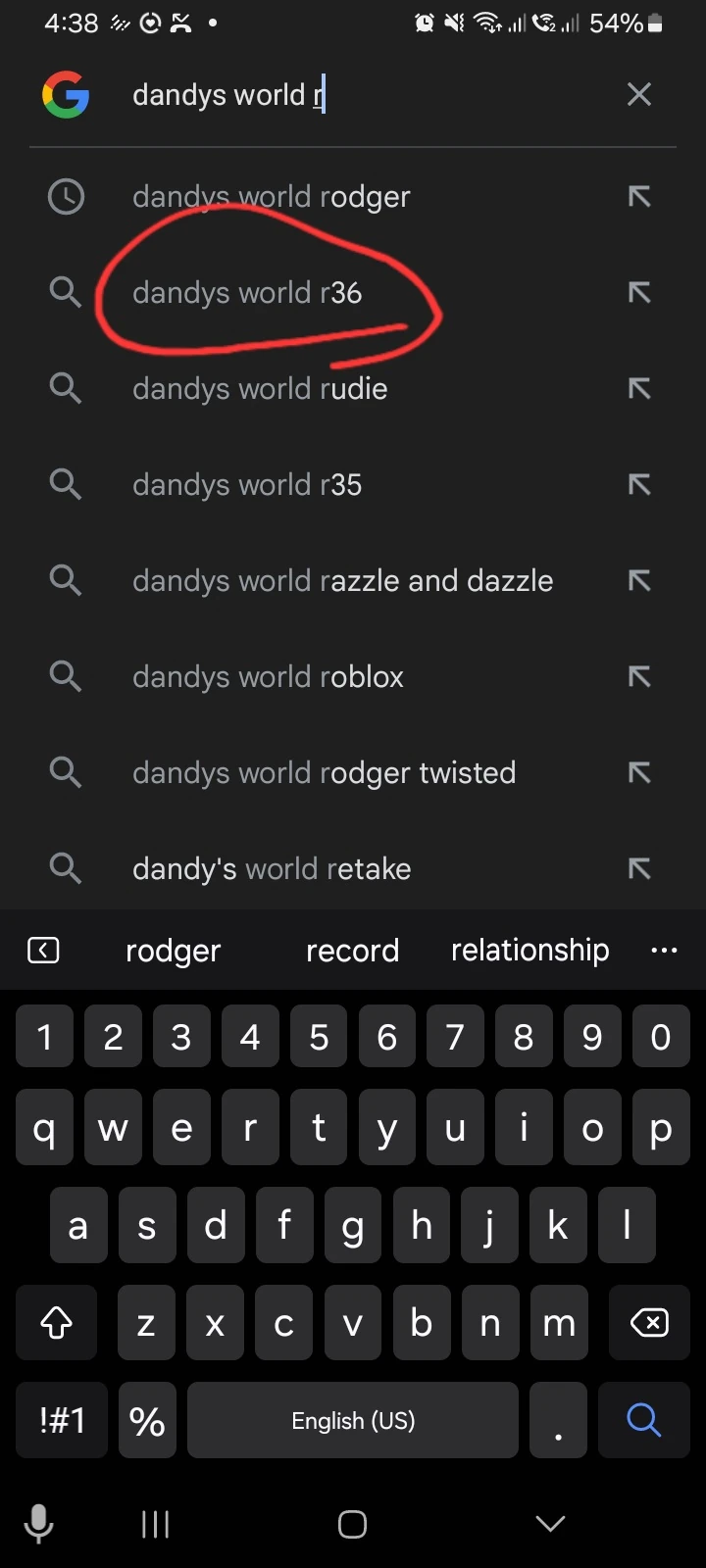Tap the "dandys world r36" suggestion
706x1568 pixels.
[247, 293]
